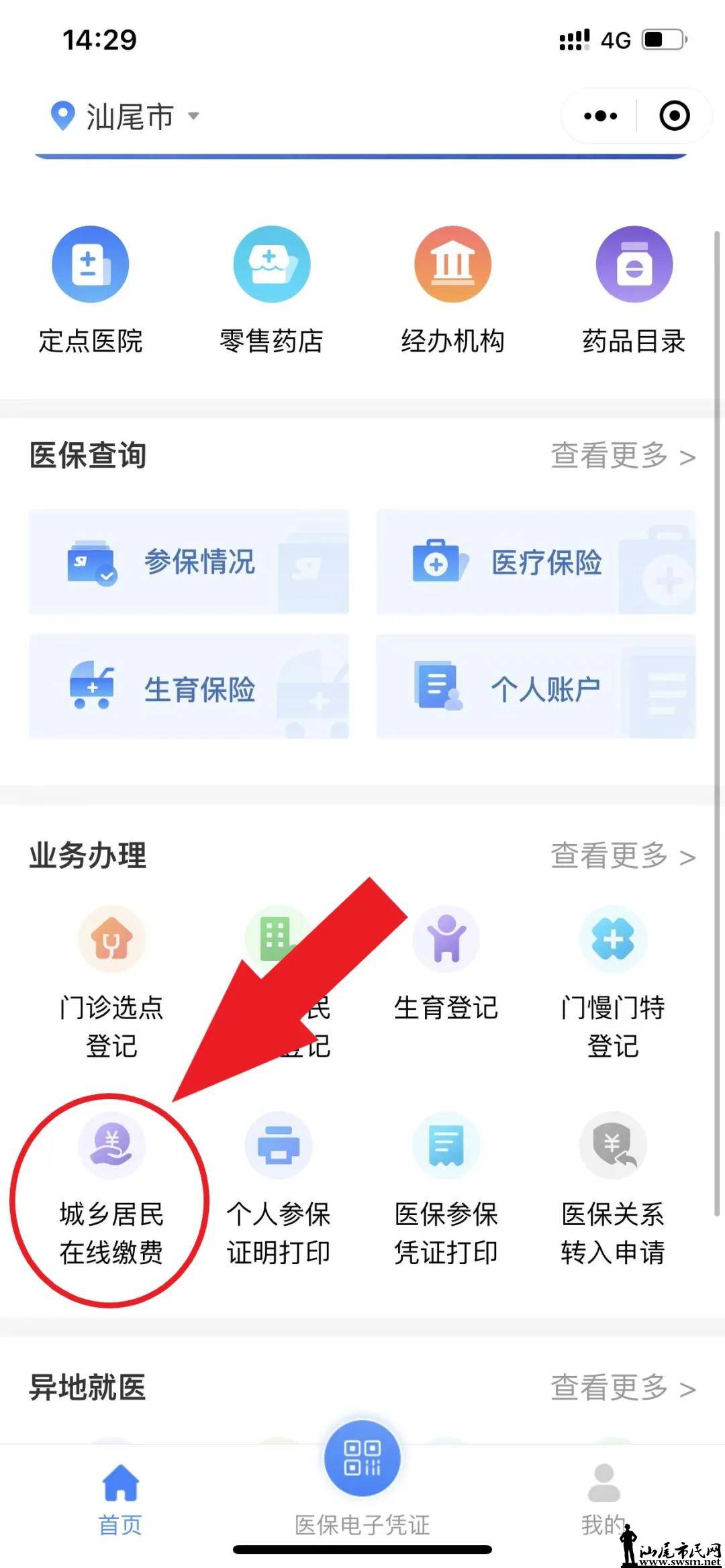Select 门诊选点登记
Viewport: 725px width, 1568px height.
tap(111, 981)
